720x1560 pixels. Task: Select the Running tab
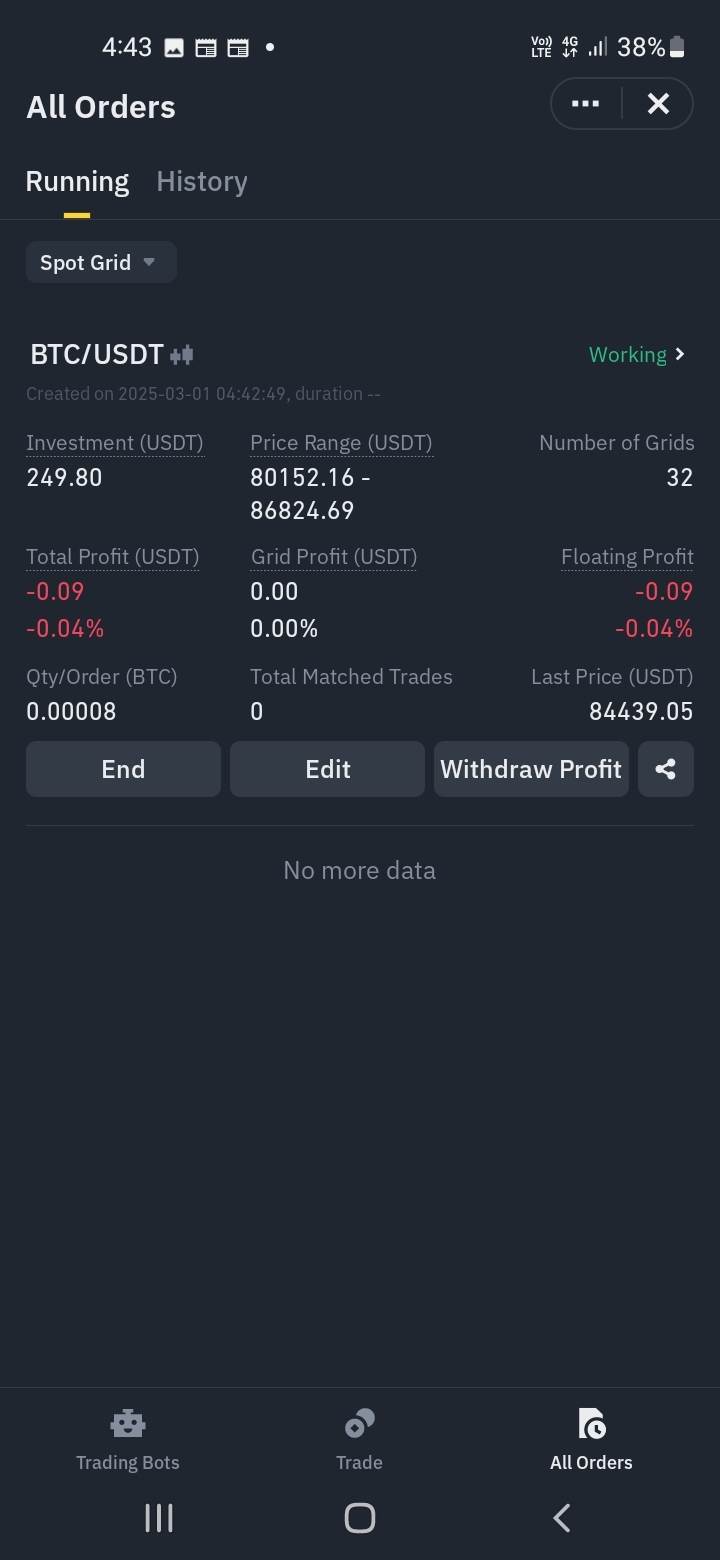(x=77, y=181)
